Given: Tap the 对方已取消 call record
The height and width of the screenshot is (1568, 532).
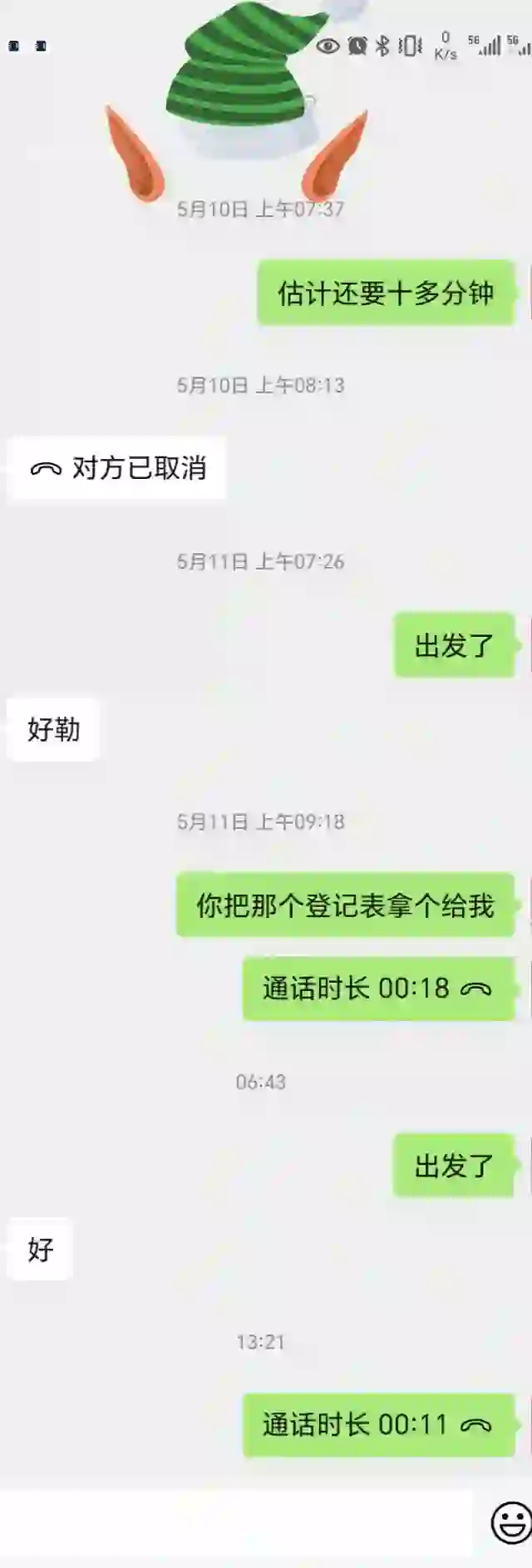Looking at the screenshot, I should tap(117, 468).
